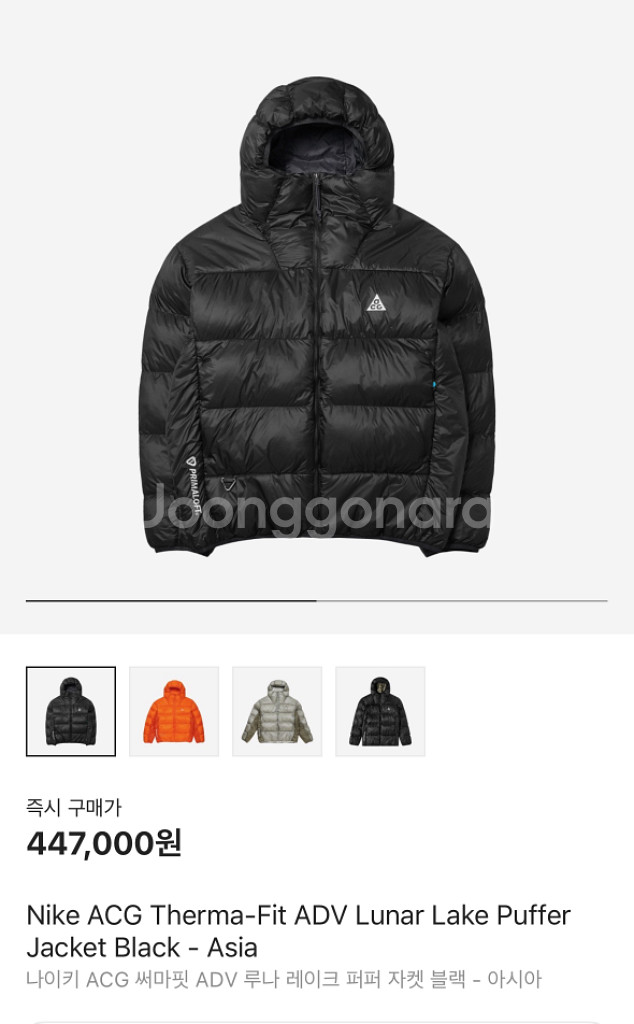
Task: Select the grey jacket thumbnail
Action: (277, 711)
